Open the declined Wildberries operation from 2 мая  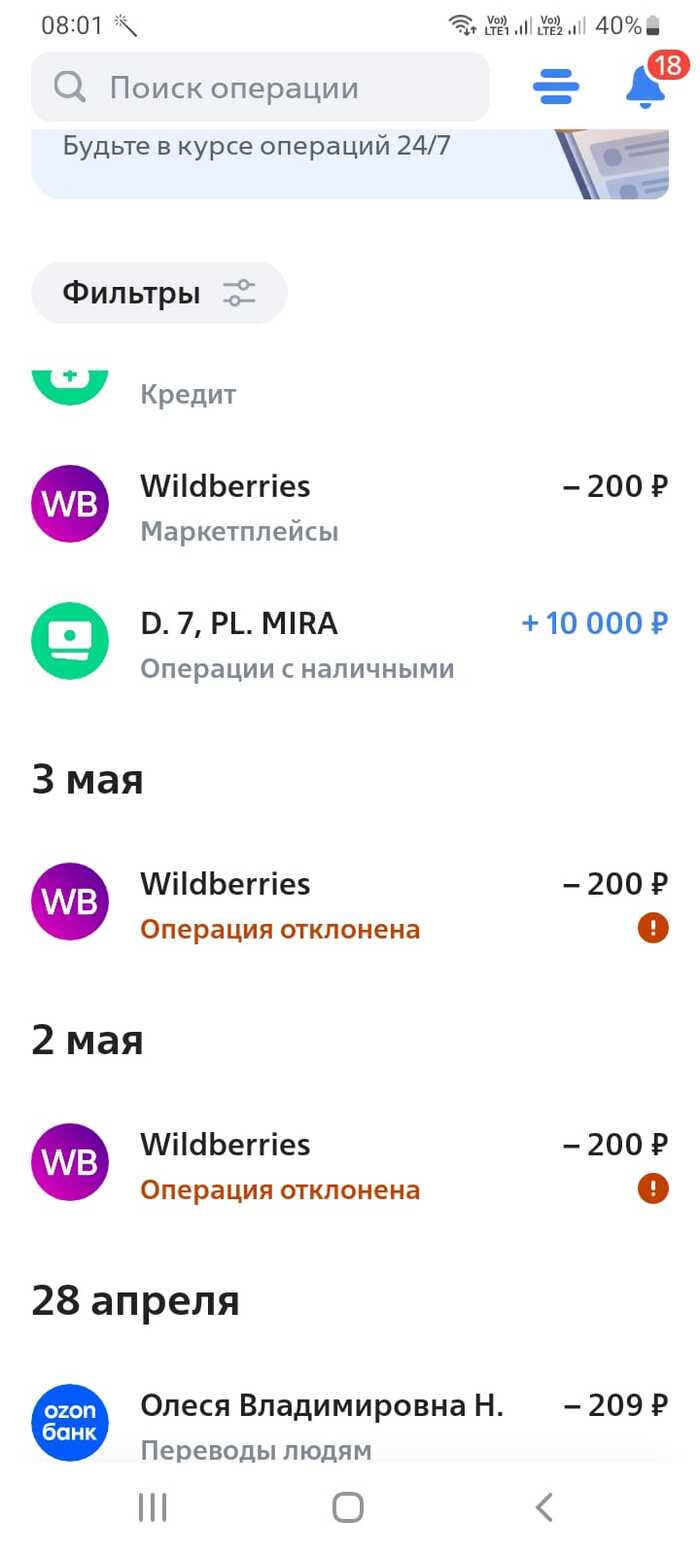(x=350, y=1164)
